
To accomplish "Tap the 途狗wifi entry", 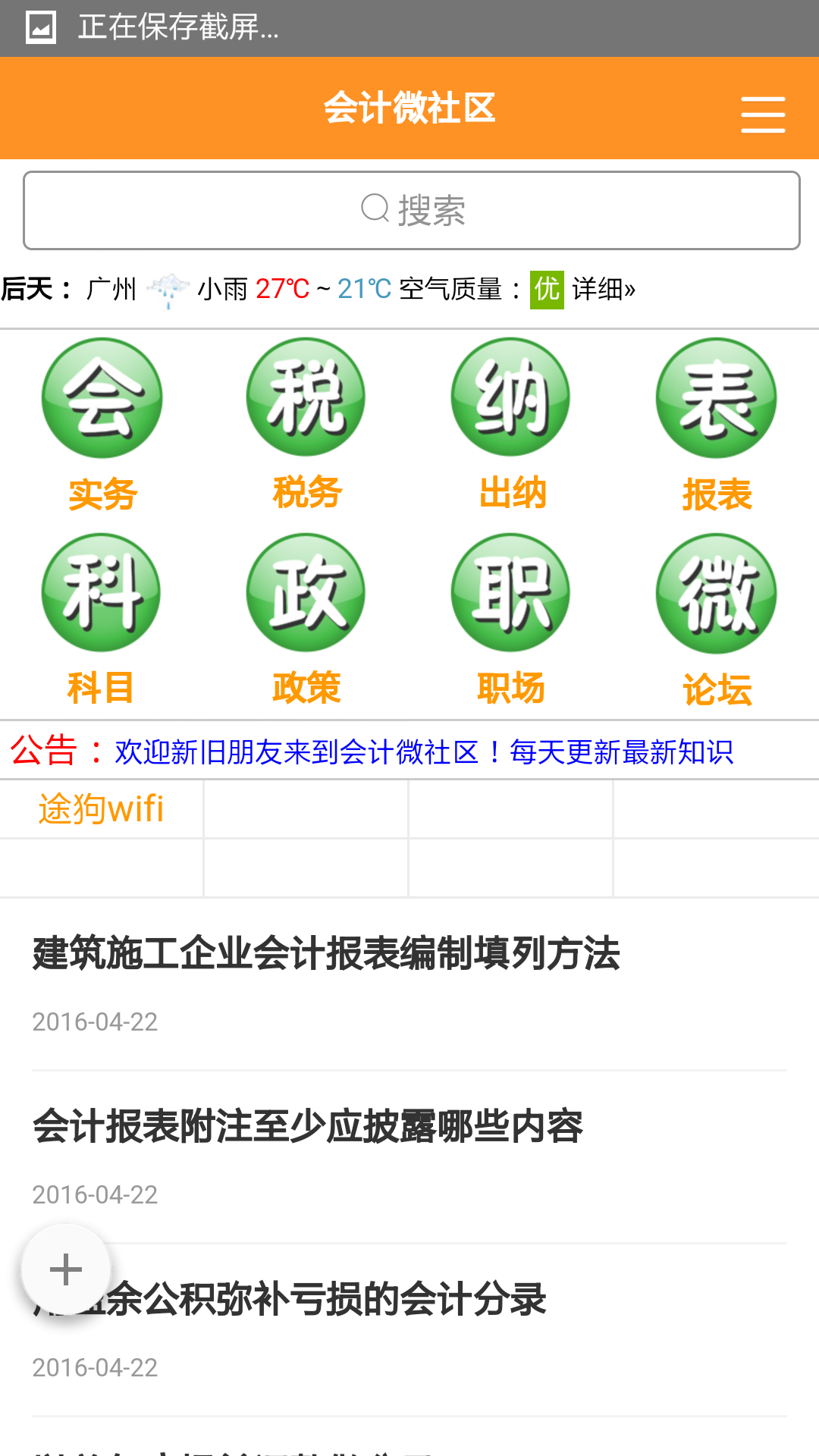I will click(99, 808).
